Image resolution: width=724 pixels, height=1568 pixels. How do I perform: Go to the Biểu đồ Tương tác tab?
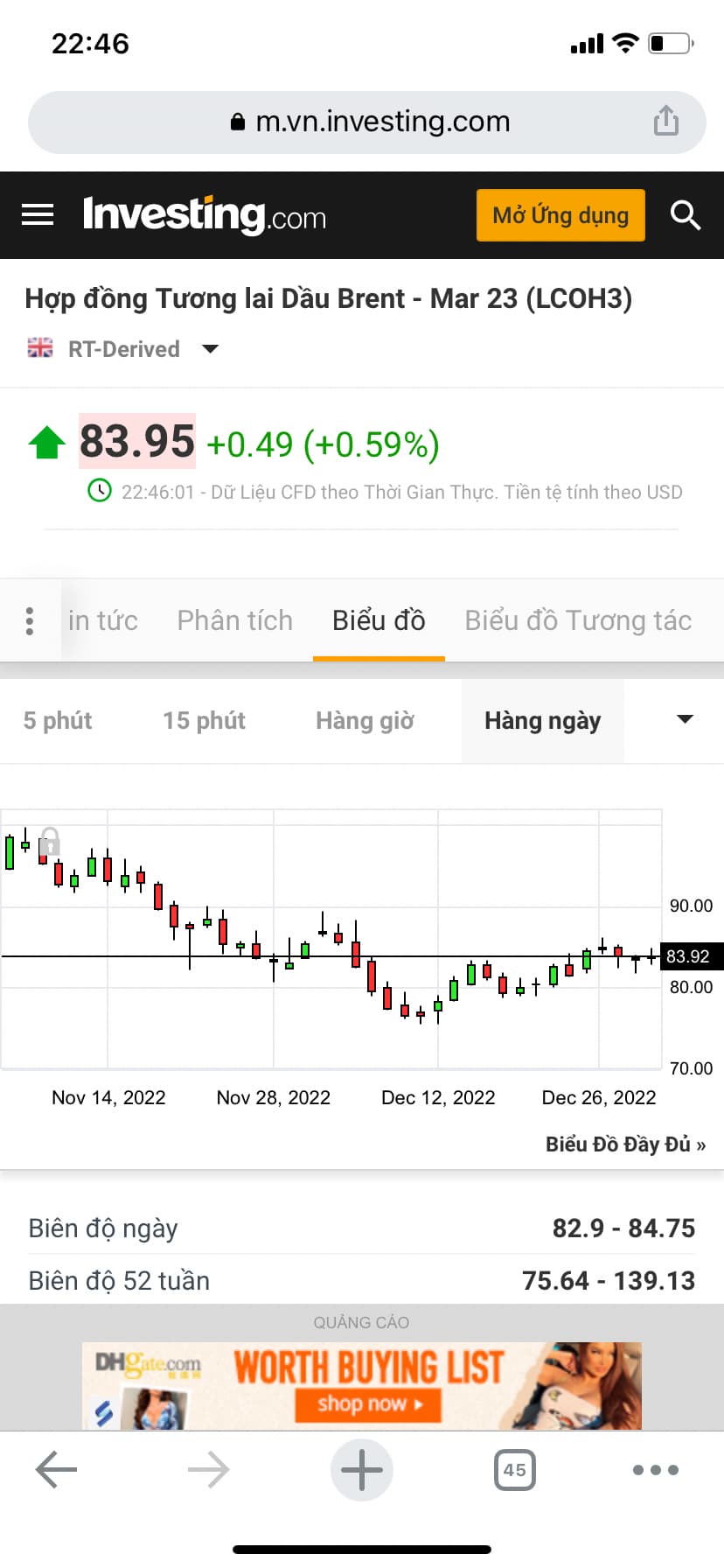pyautogui.click(x=578, y=620)
